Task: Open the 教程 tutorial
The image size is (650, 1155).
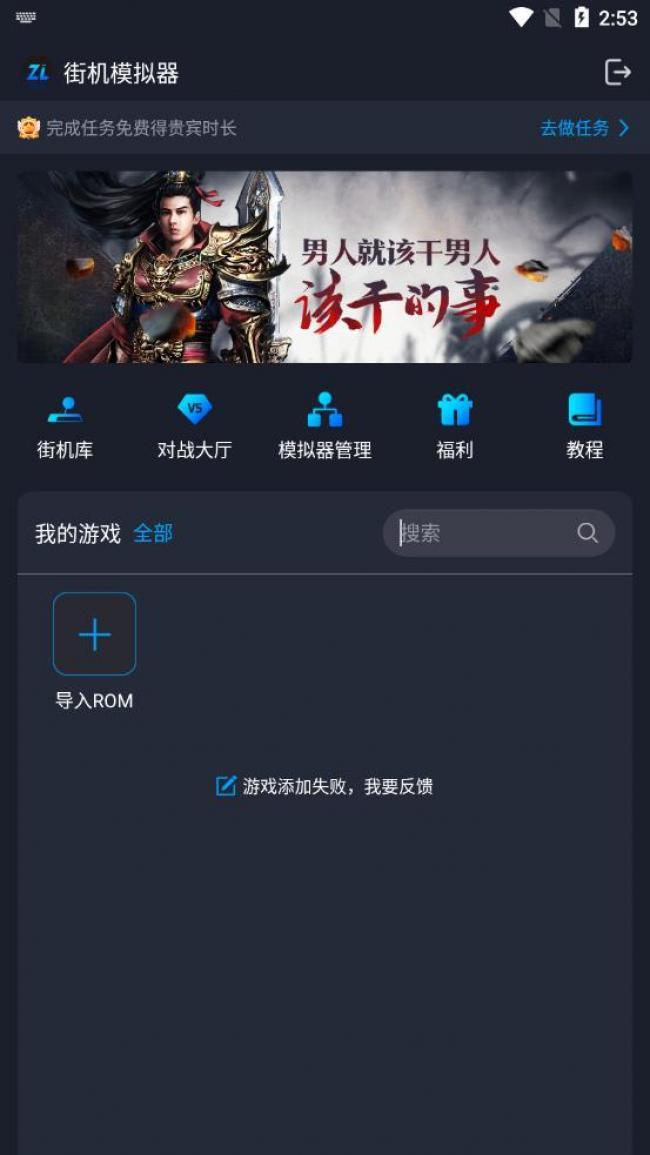Action: (584, 426)
